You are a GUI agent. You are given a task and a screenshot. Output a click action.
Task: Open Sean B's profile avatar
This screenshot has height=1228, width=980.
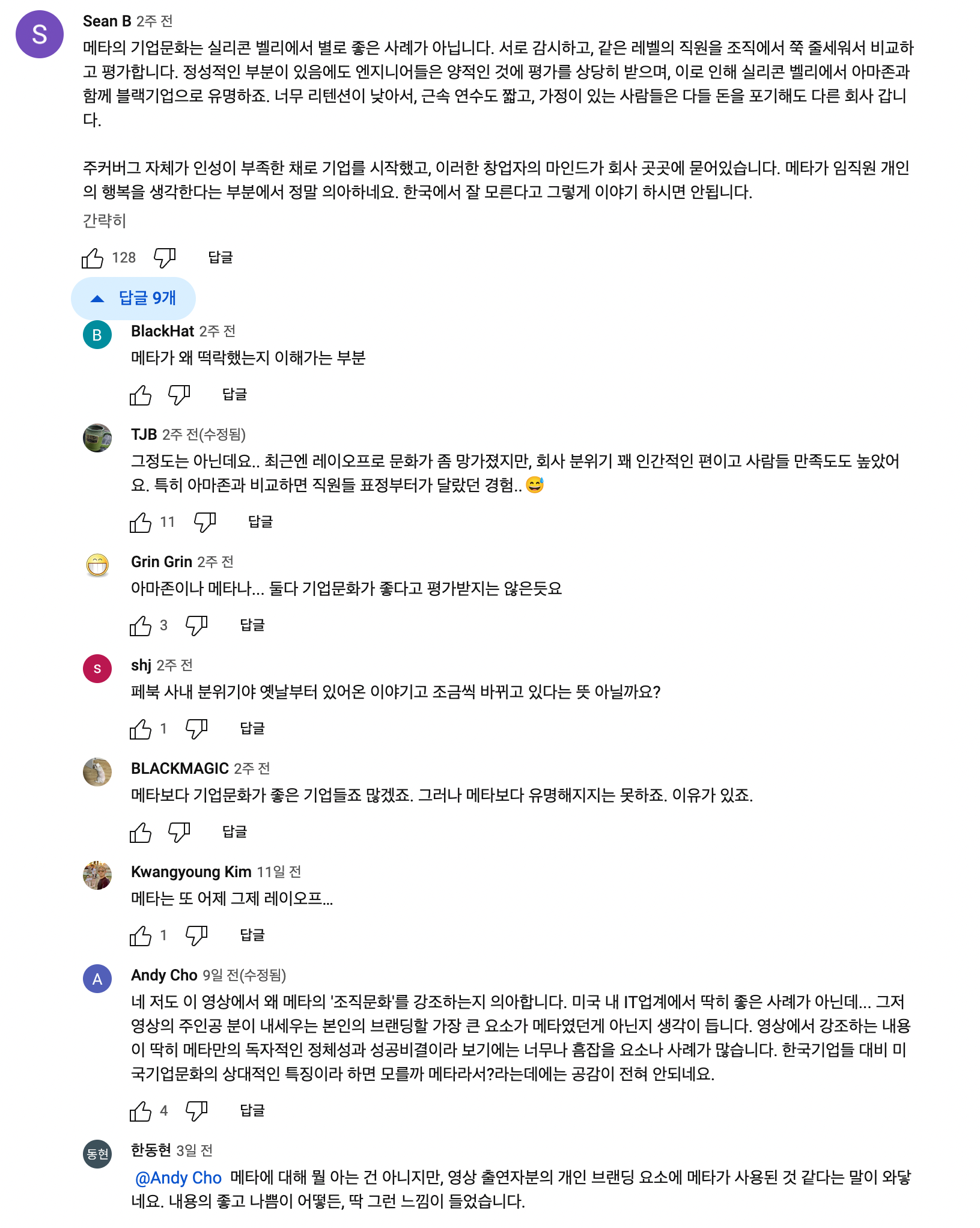[x=40, y=34]
